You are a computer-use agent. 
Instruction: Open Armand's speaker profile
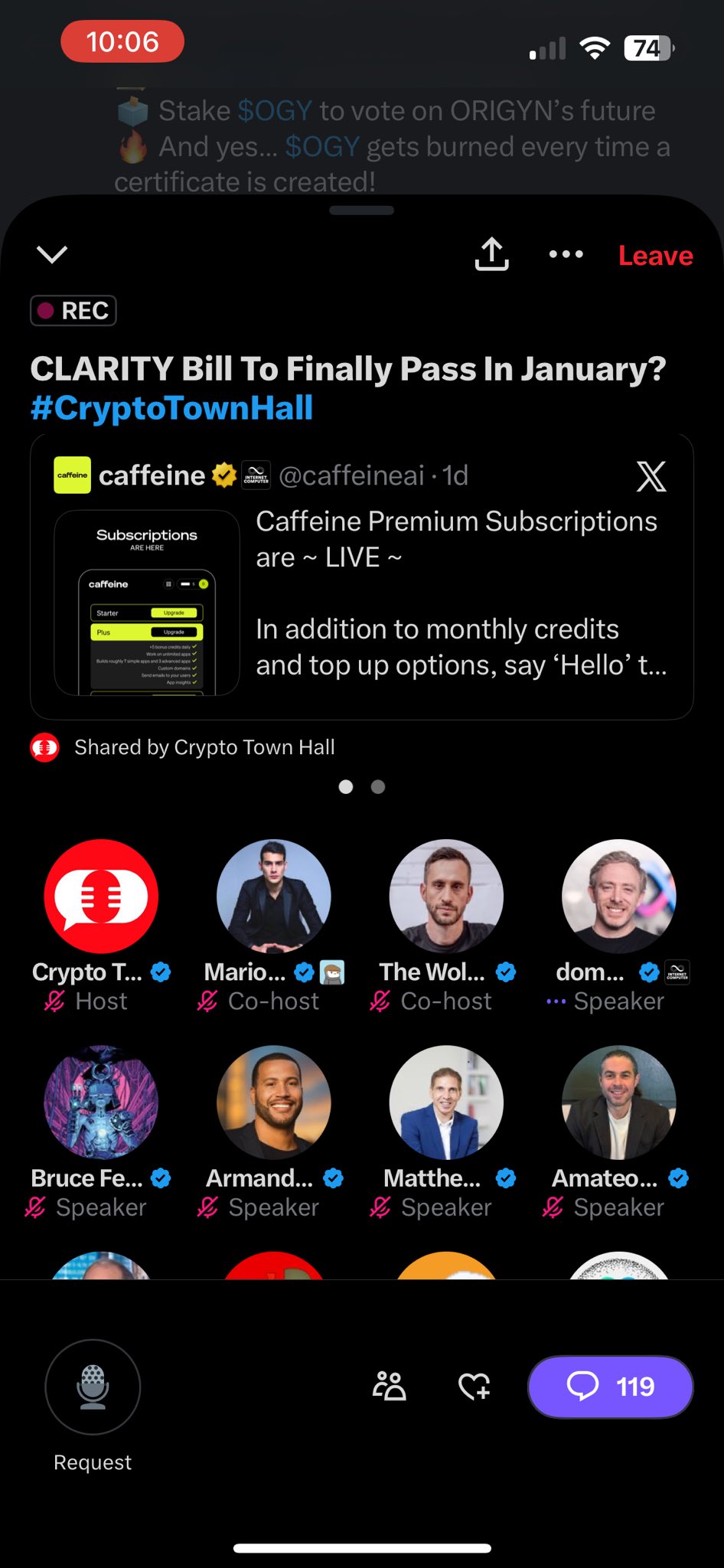(274, 1102)
